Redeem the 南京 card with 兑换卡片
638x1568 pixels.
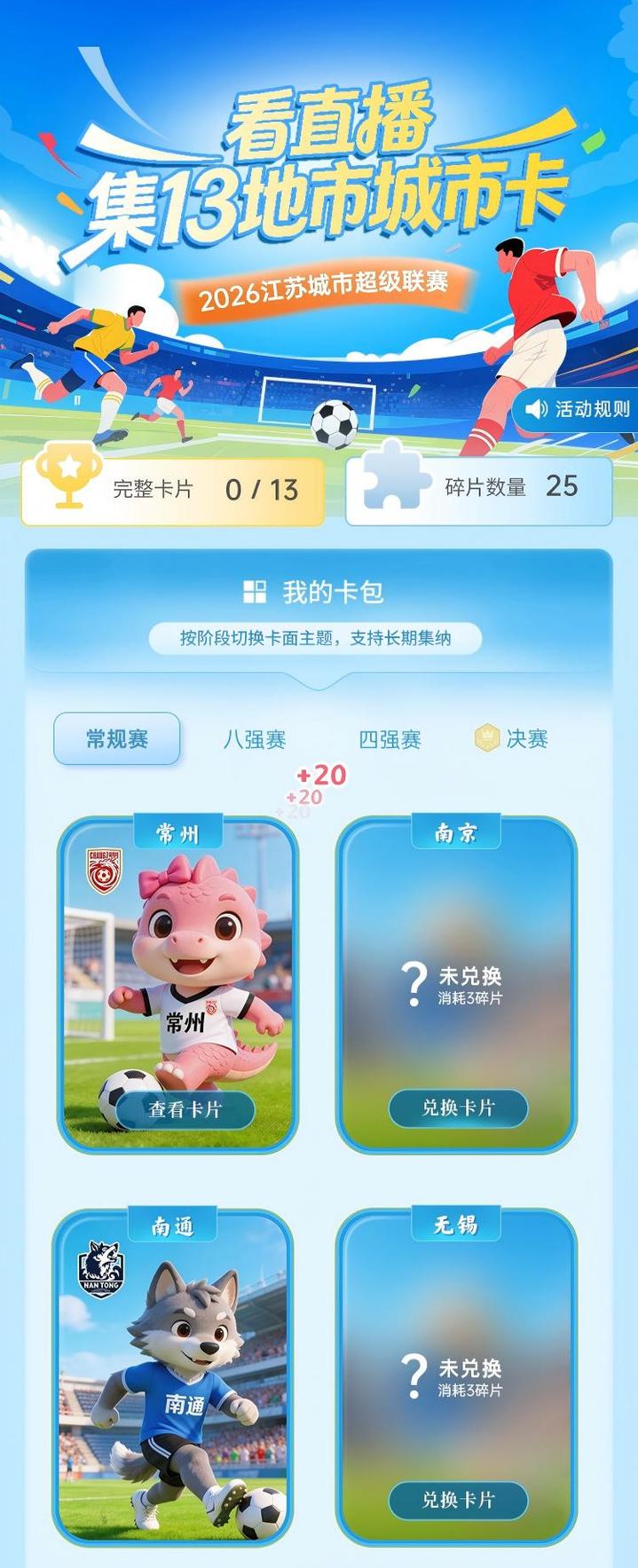pyautogui.click(x=458, y=1108)
